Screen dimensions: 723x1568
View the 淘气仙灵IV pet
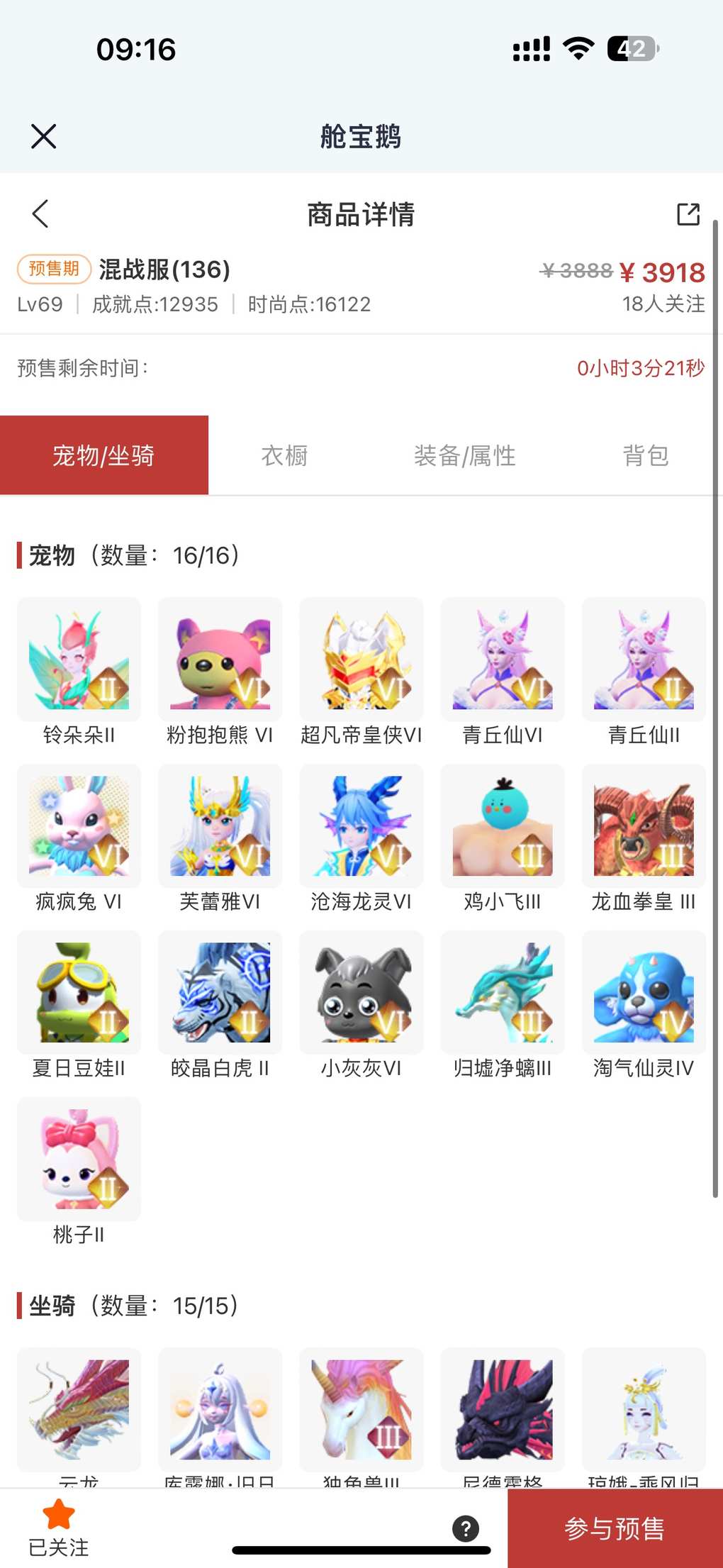pyautogui.click(x=644, y=993)
